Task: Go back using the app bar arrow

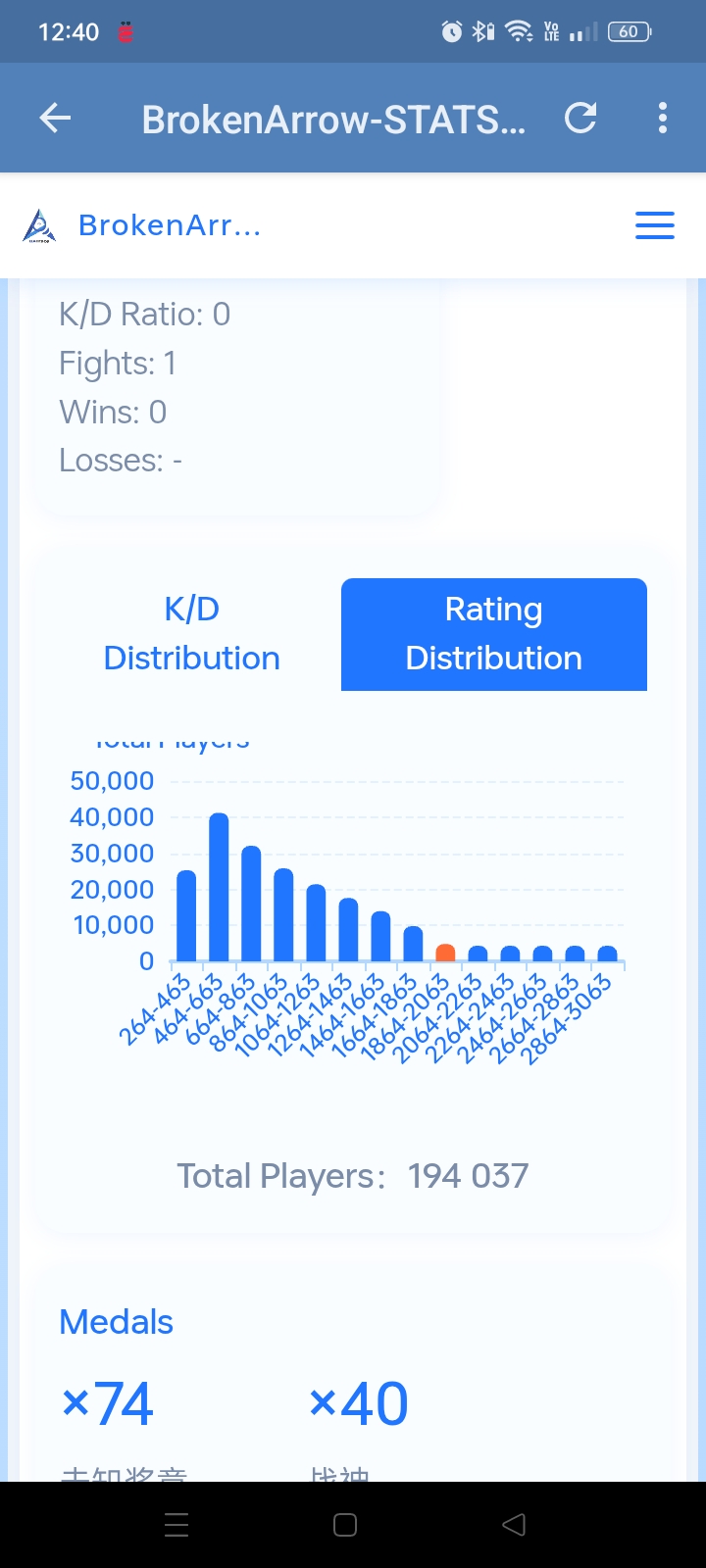Action: tap(56, 119)
